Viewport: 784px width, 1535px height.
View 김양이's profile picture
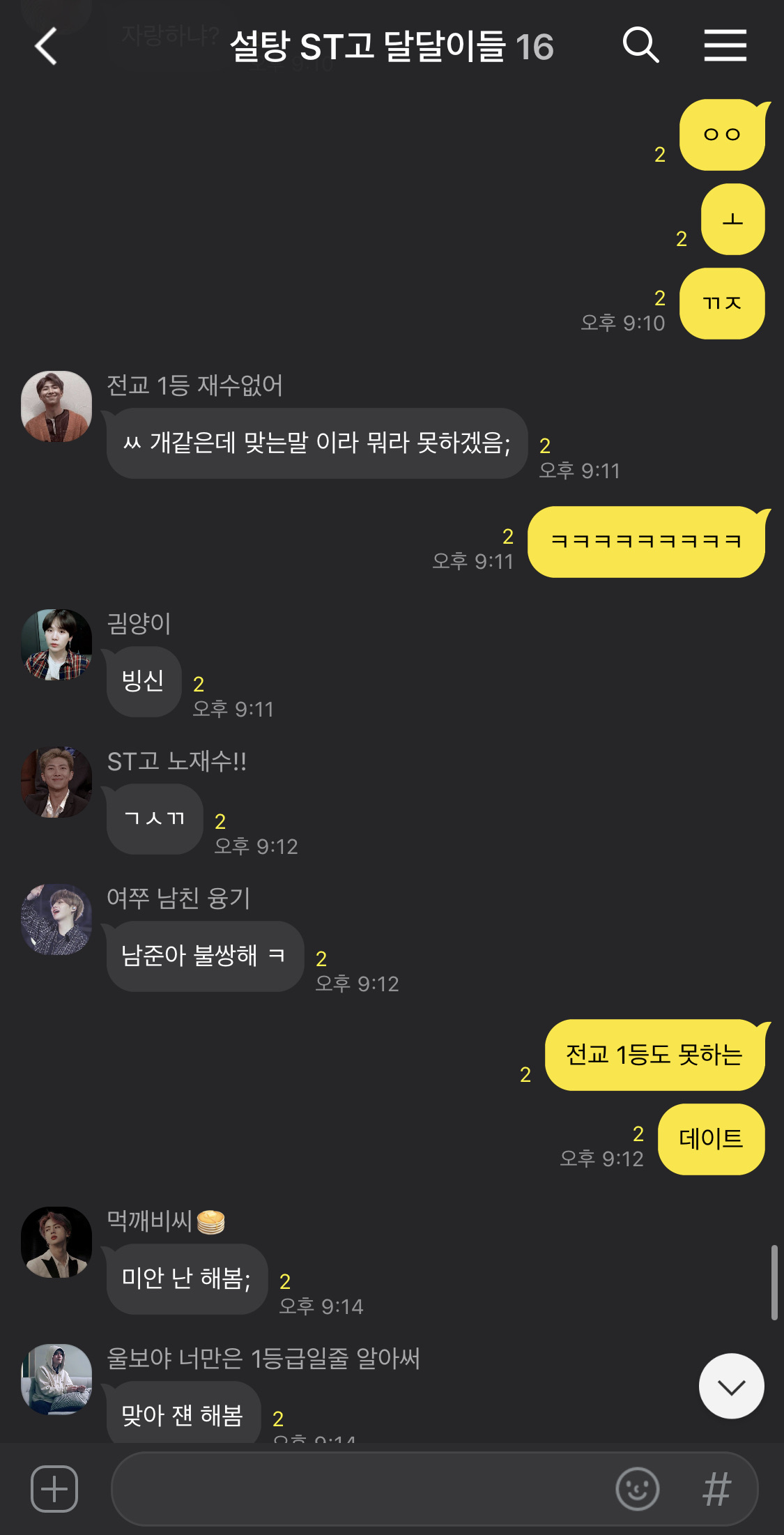click(x=56, y=645)
